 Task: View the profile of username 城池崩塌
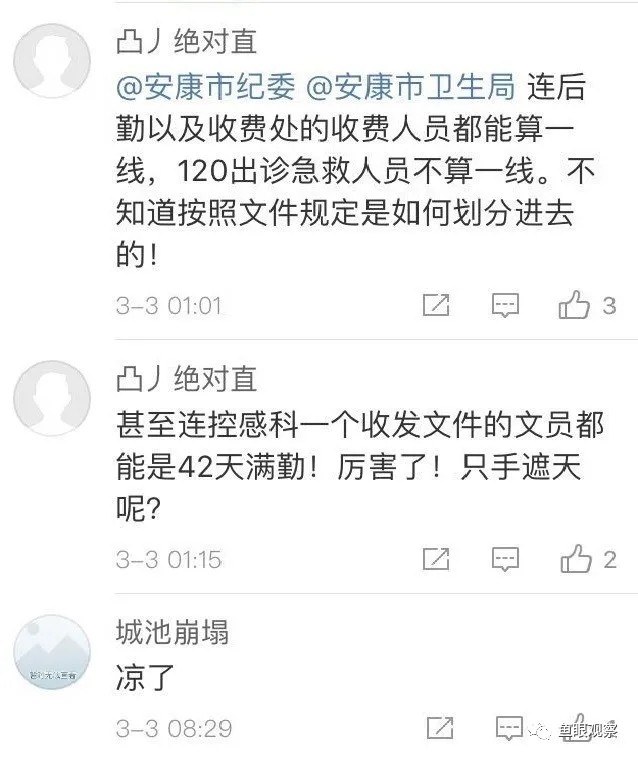click(172, 631)
